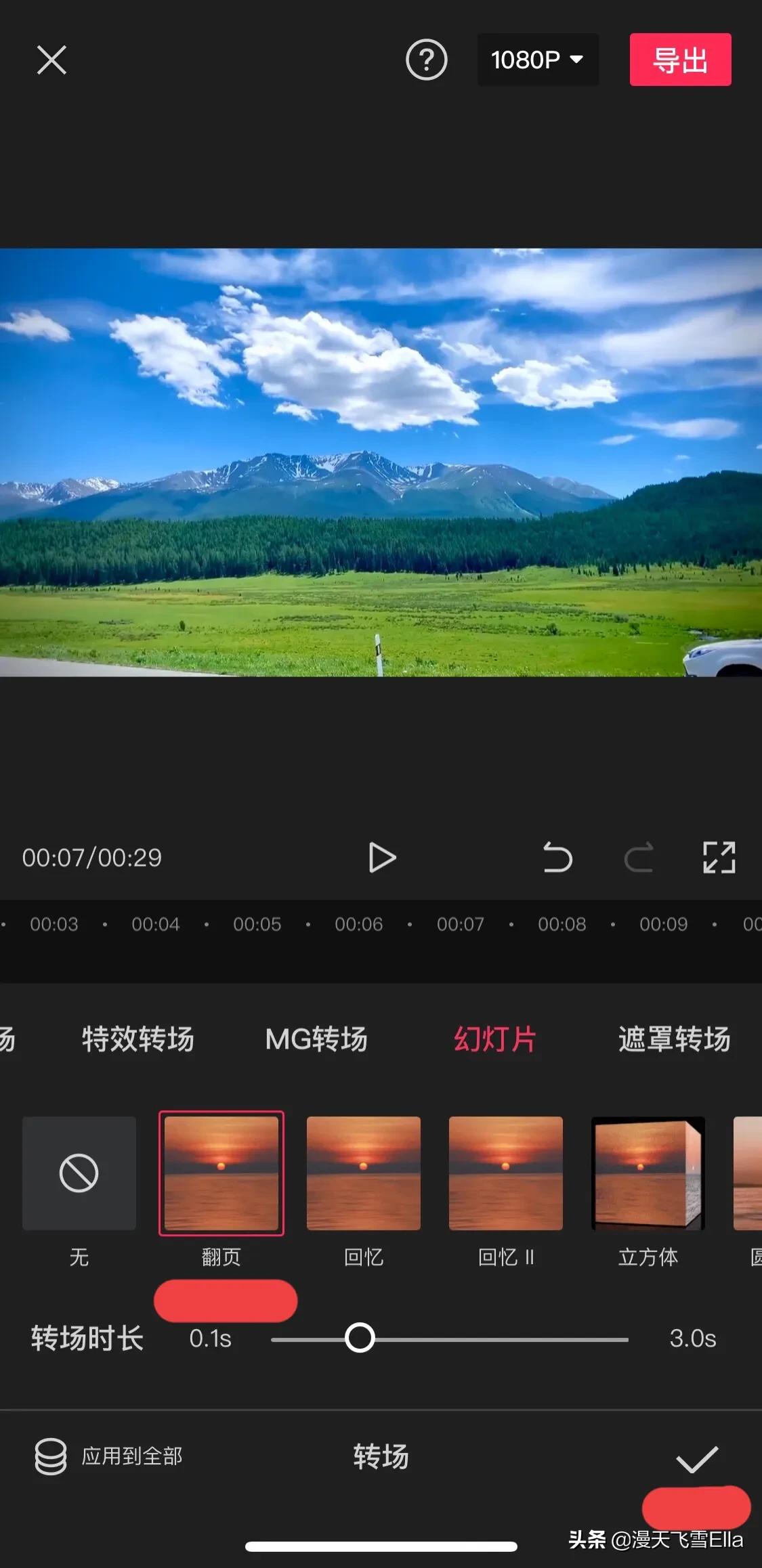The height and width of the screenshot is (1568, 762).
Task: Confirm transition with the checkmark
Action: (x=697, y=1459)
